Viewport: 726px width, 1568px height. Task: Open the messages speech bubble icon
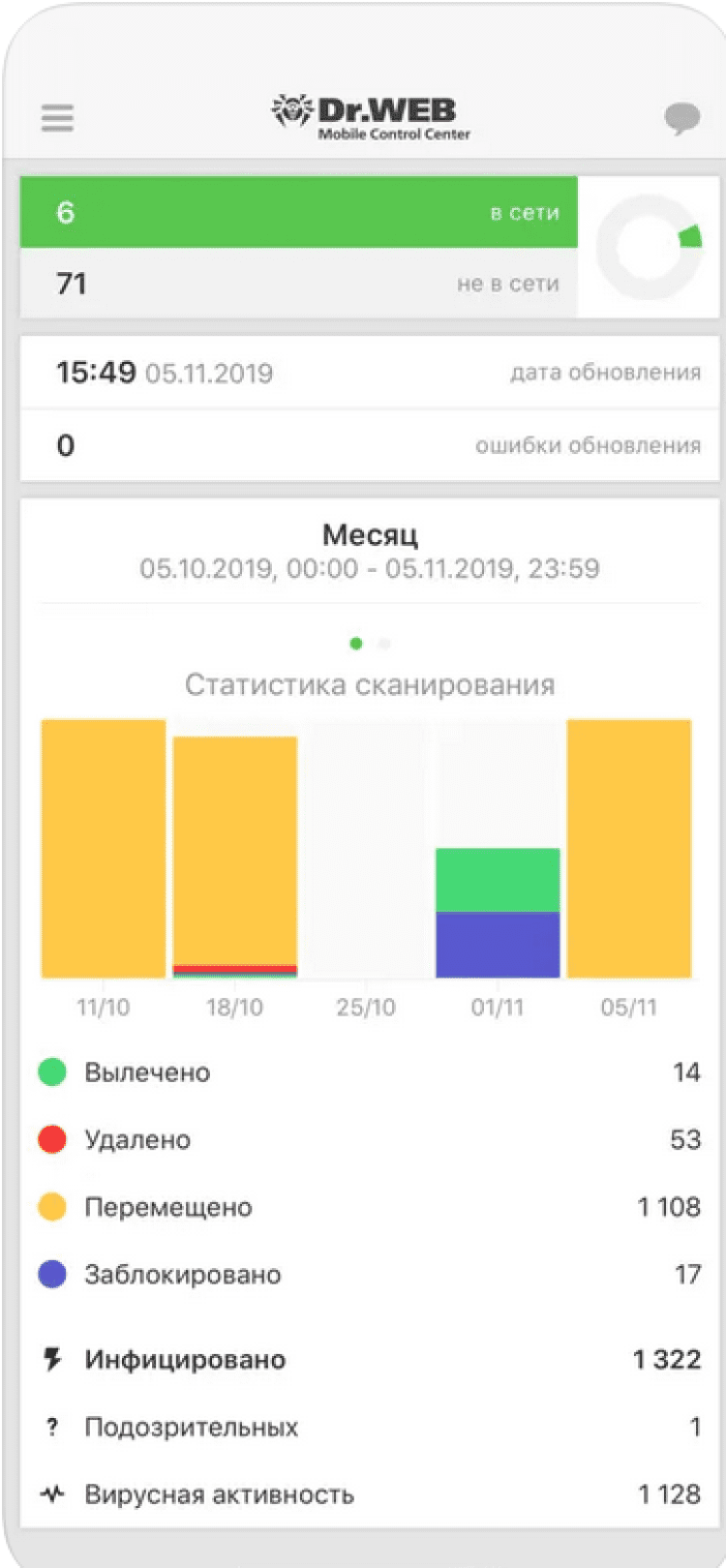point(681,119)
